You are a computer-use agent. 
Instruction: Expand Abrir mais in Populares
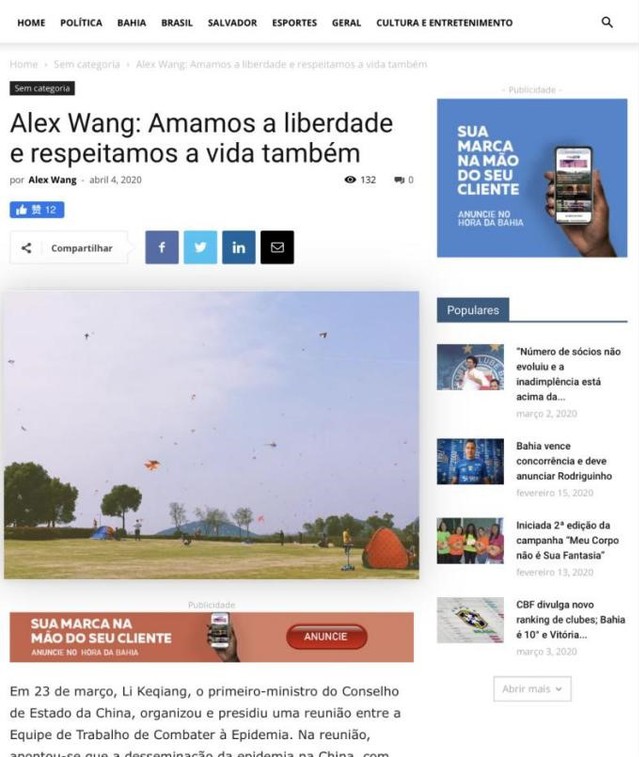(x=532, y=689)
